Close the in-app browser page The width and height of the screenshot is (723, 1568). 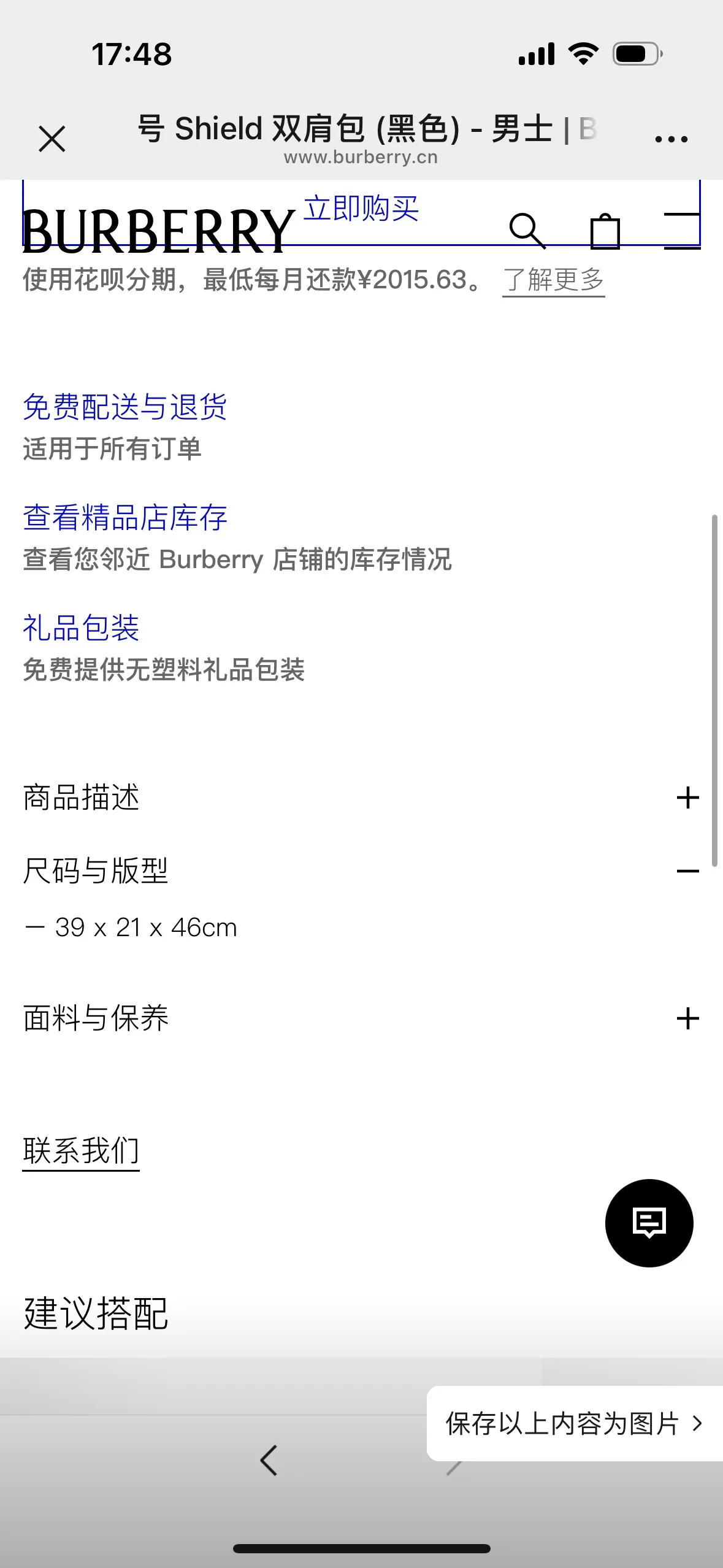tap(52, 139)
